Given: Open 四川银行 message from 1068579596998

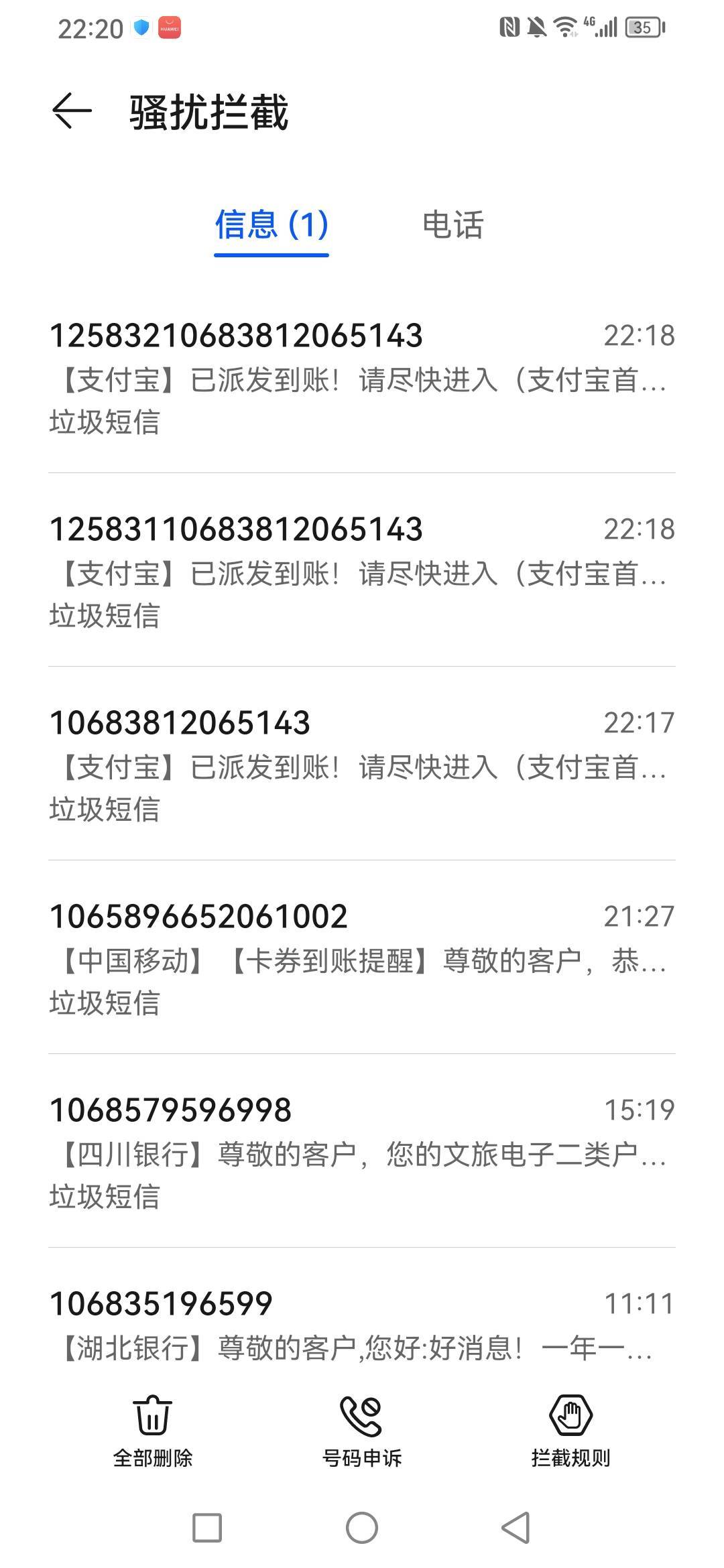Looking at the screenshot, I should click(362, 1153).
